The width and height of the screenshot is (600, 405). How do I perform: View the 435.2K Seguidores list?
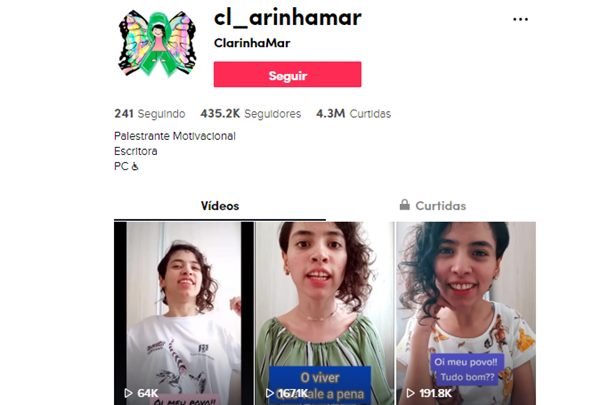250,114
